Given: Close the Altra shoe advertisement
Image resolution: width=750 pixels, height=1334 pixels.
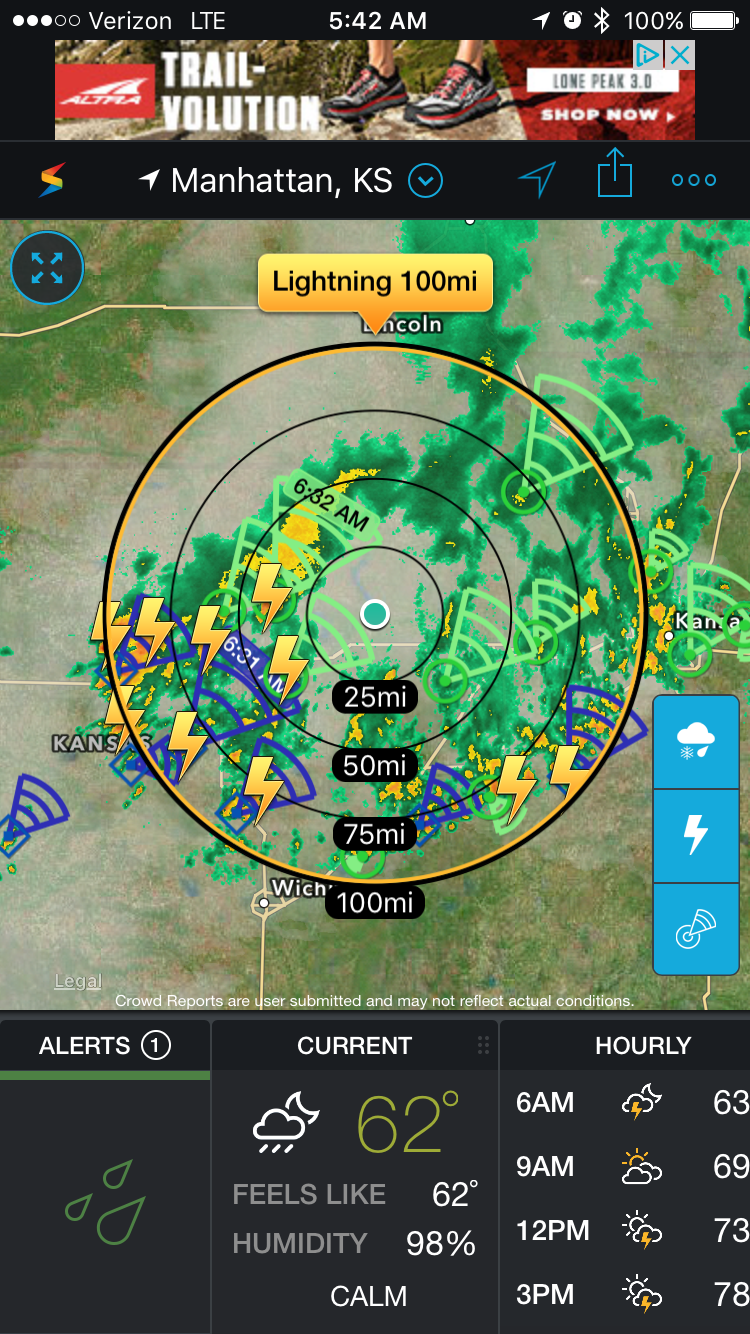Looking at the screenshot, I should click(680, 55).
